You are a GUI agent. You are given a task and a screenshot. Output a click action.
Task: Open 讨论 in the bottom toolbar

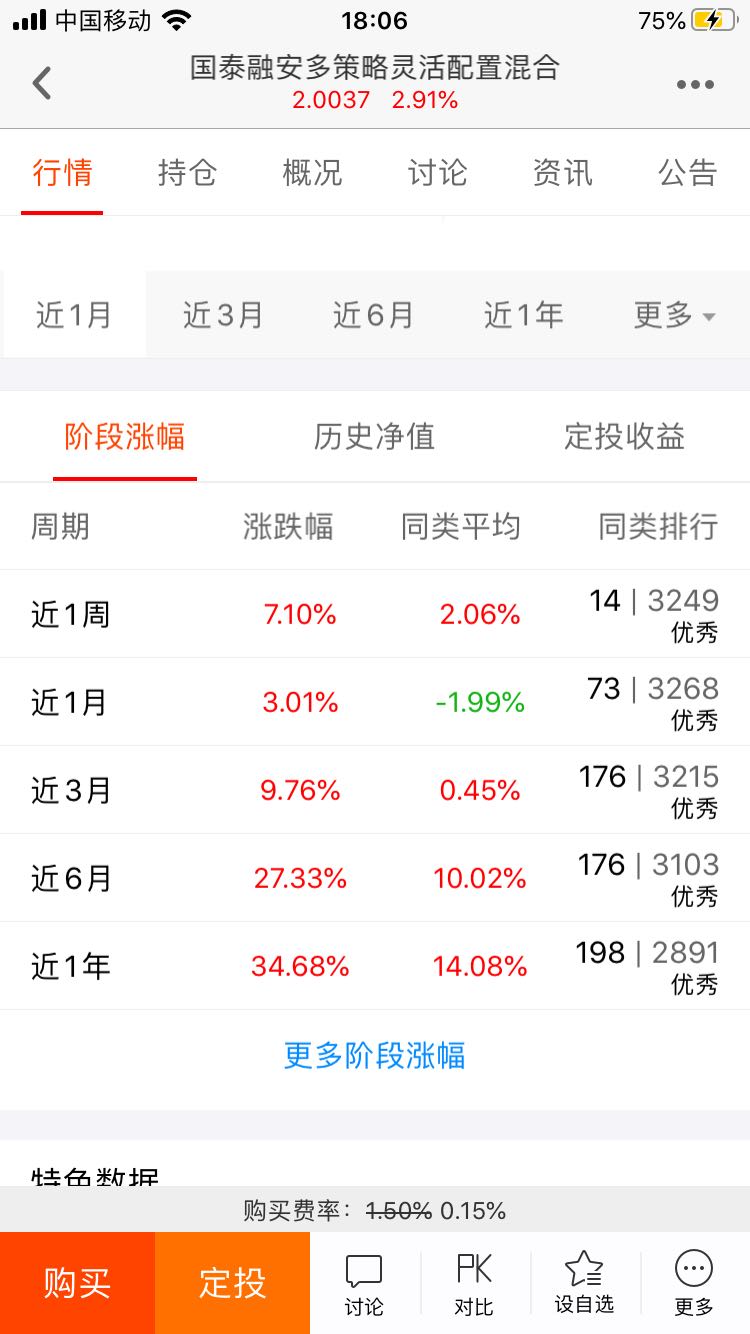click(x=364, y=1285)
